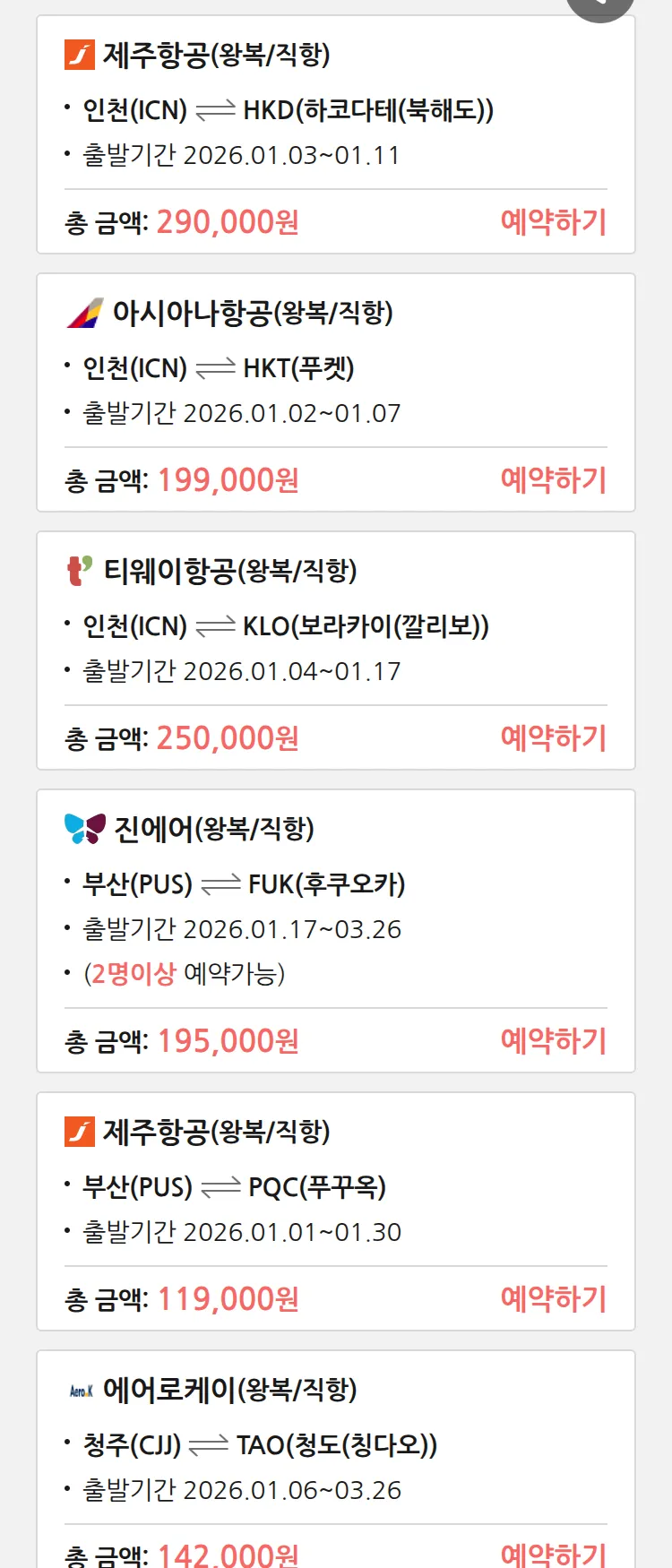Click 예약하기 for the Fukuoka deal

555,1040
